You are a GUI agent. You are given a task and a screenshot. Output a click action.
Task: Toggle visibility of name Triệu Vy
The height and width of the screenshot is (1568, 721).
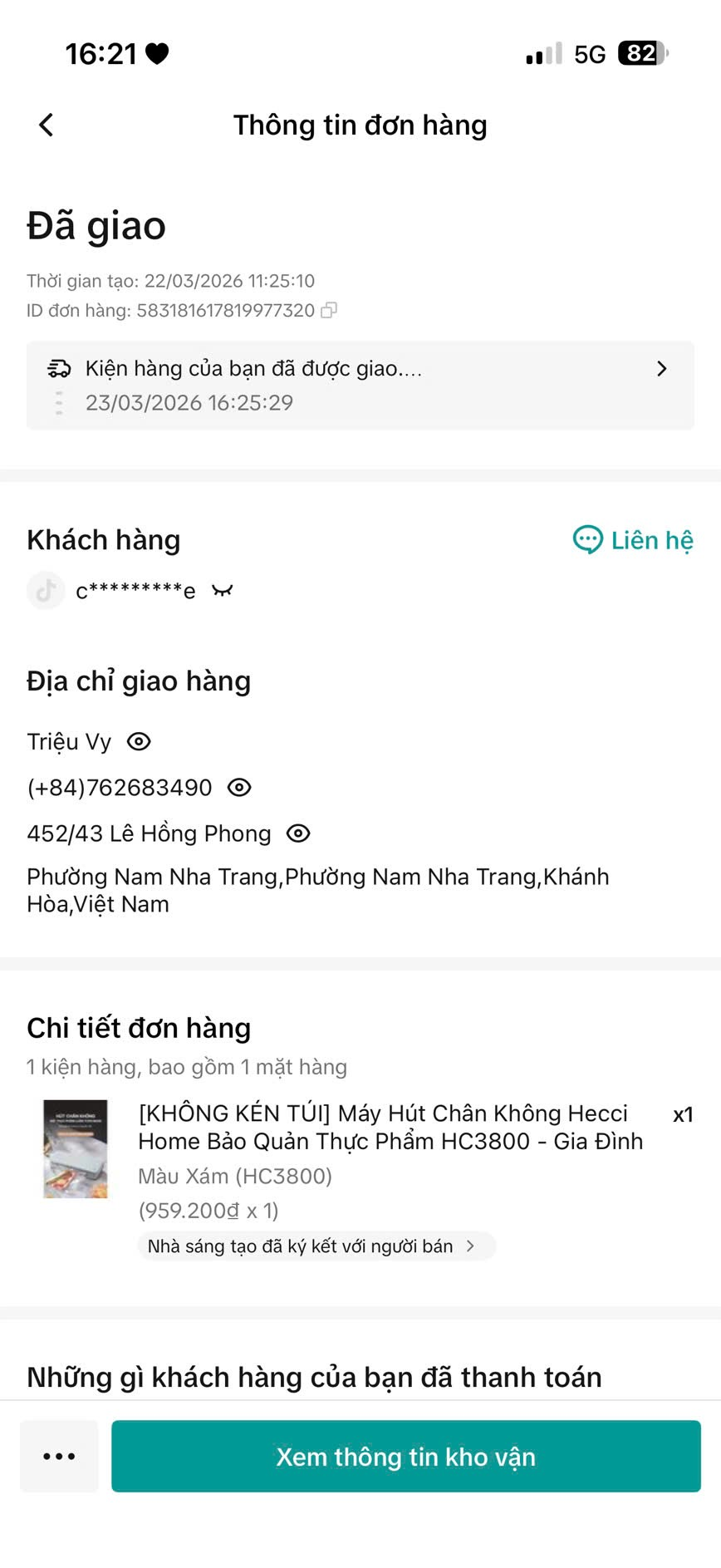pyautogui.click(x=139, y=741)
